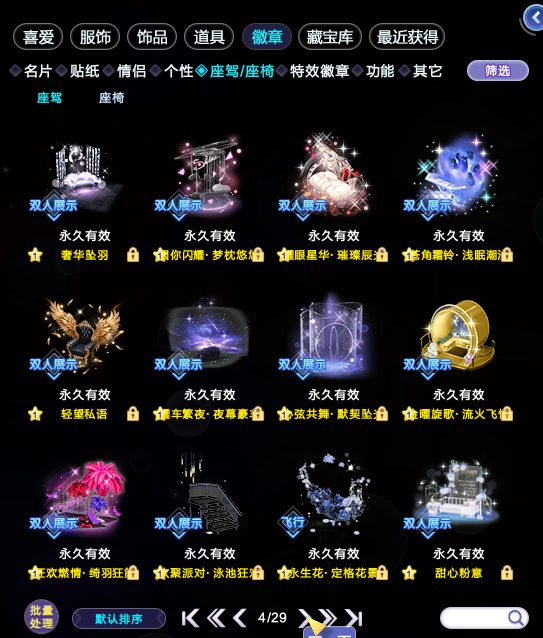
Task: Switch to the 喜爱 tab
Action: 38,37
